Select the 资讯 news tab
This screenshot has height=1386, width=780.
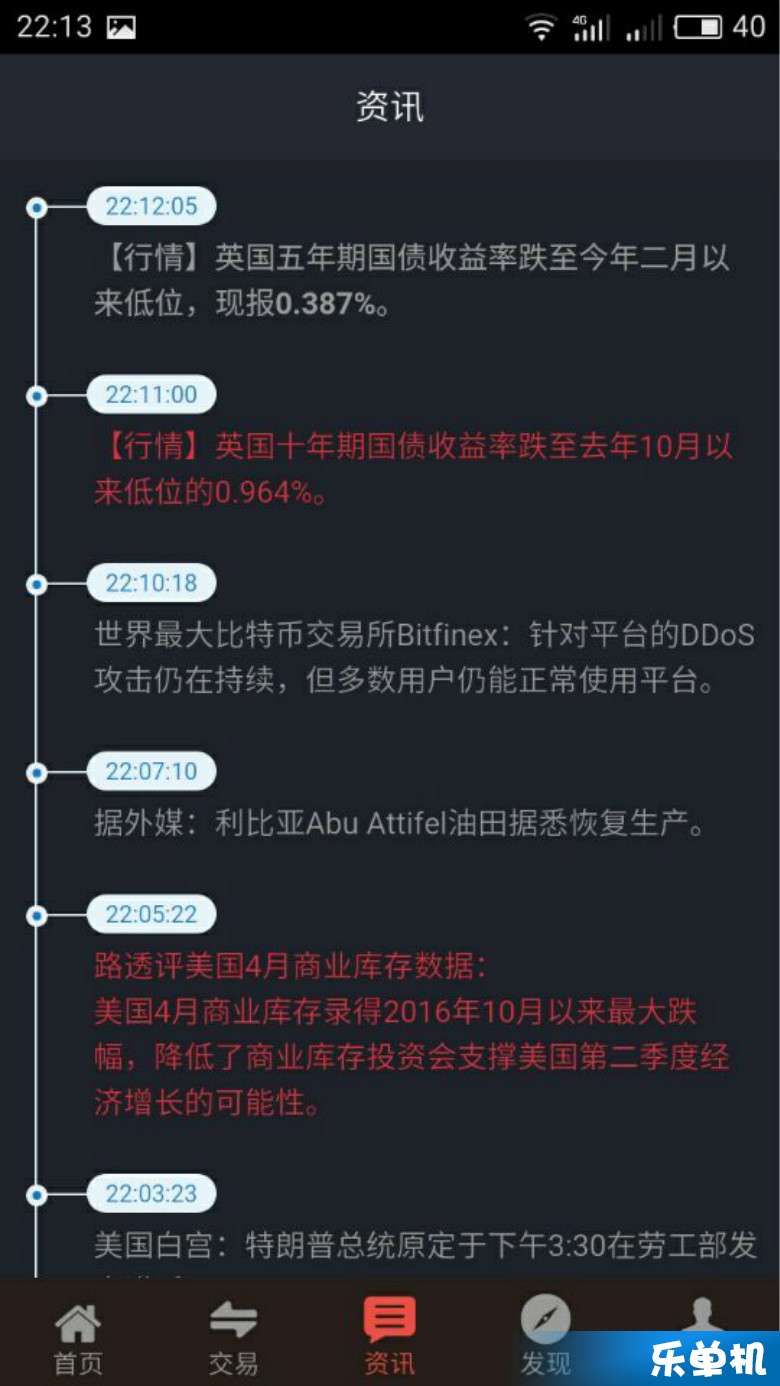pyautogui.click(x=389, y=1336)
